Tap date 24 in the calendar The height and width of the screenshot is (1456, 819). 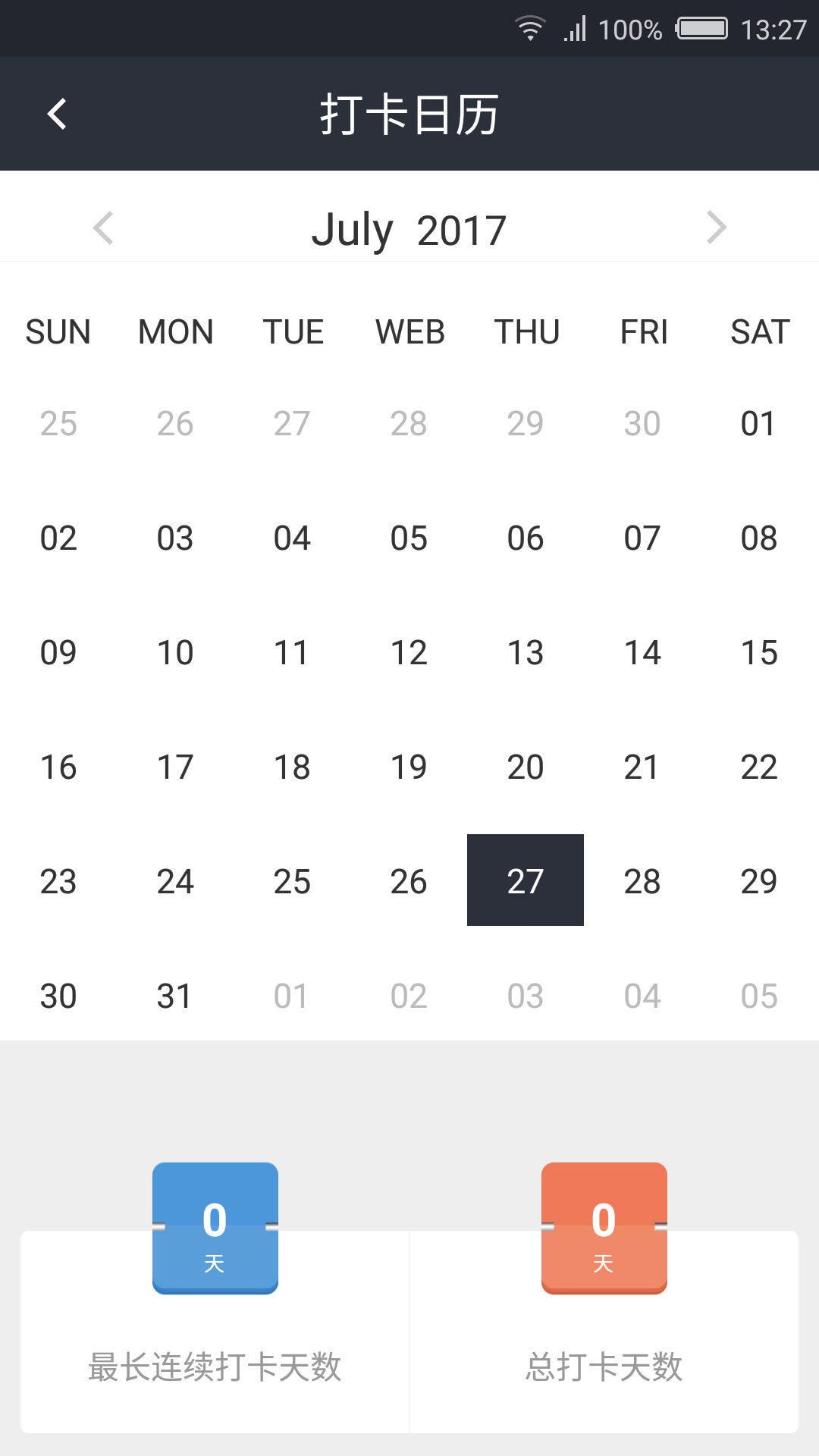pyautogui.click(x=175, y=881)
